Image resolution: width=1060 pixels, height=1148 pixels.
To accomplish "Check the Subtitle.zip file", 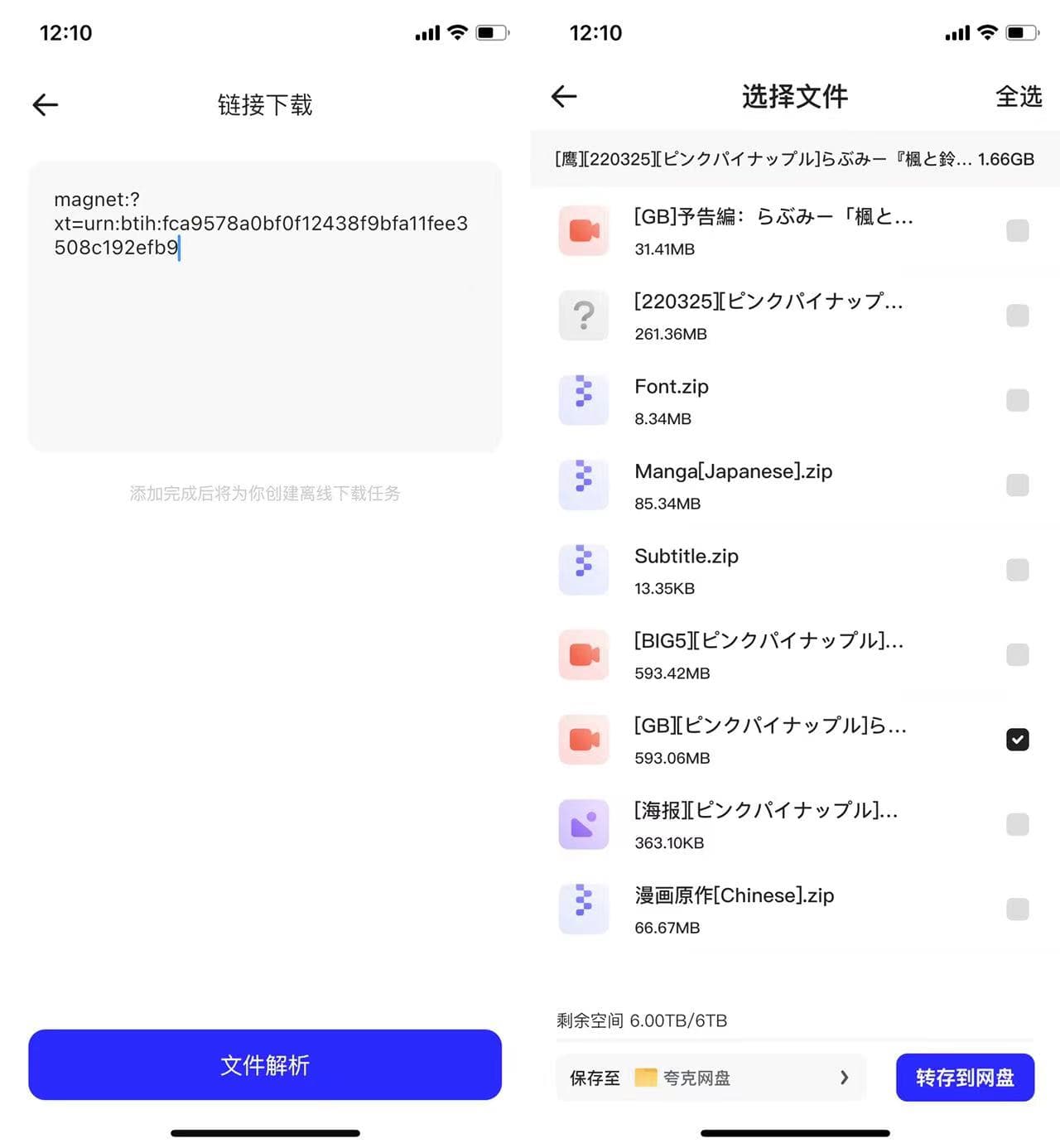I will (1017, 570).
